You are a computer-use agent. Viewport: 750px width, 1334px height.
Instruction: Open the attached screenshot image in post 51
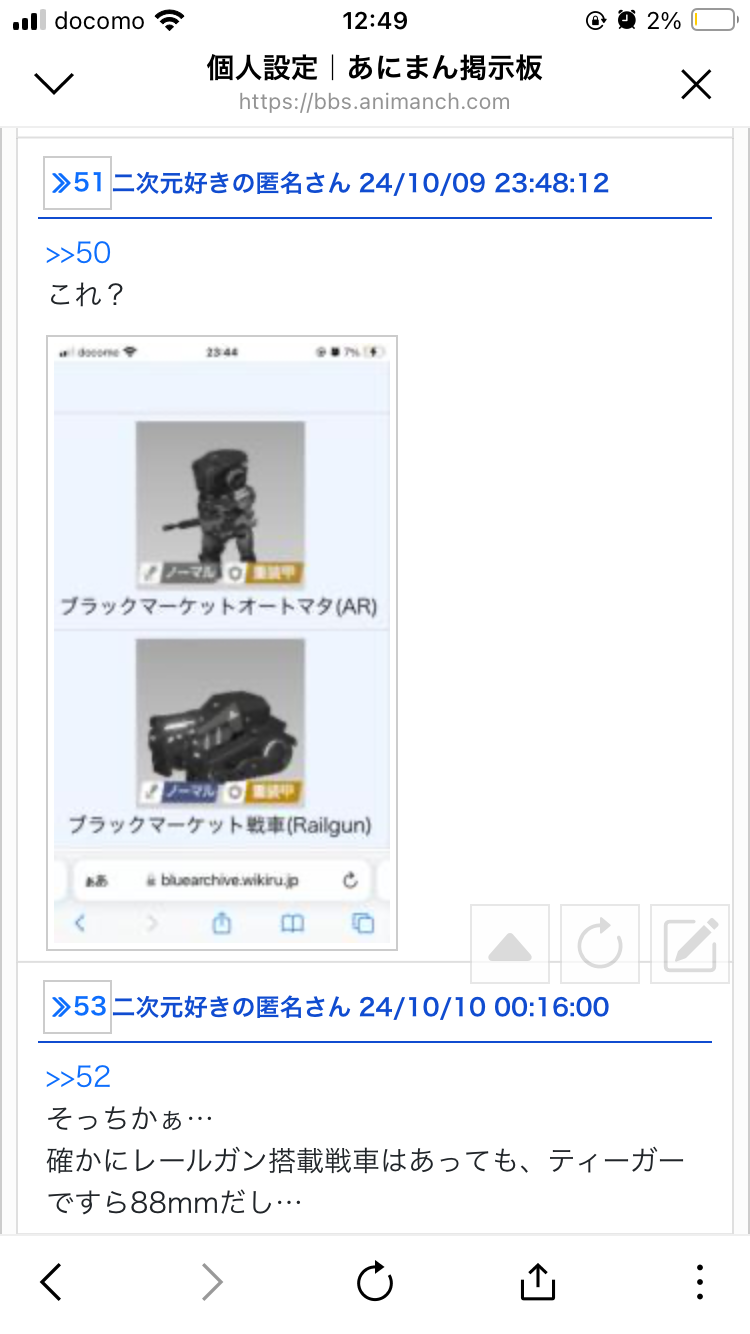click(x=222, y=642)
